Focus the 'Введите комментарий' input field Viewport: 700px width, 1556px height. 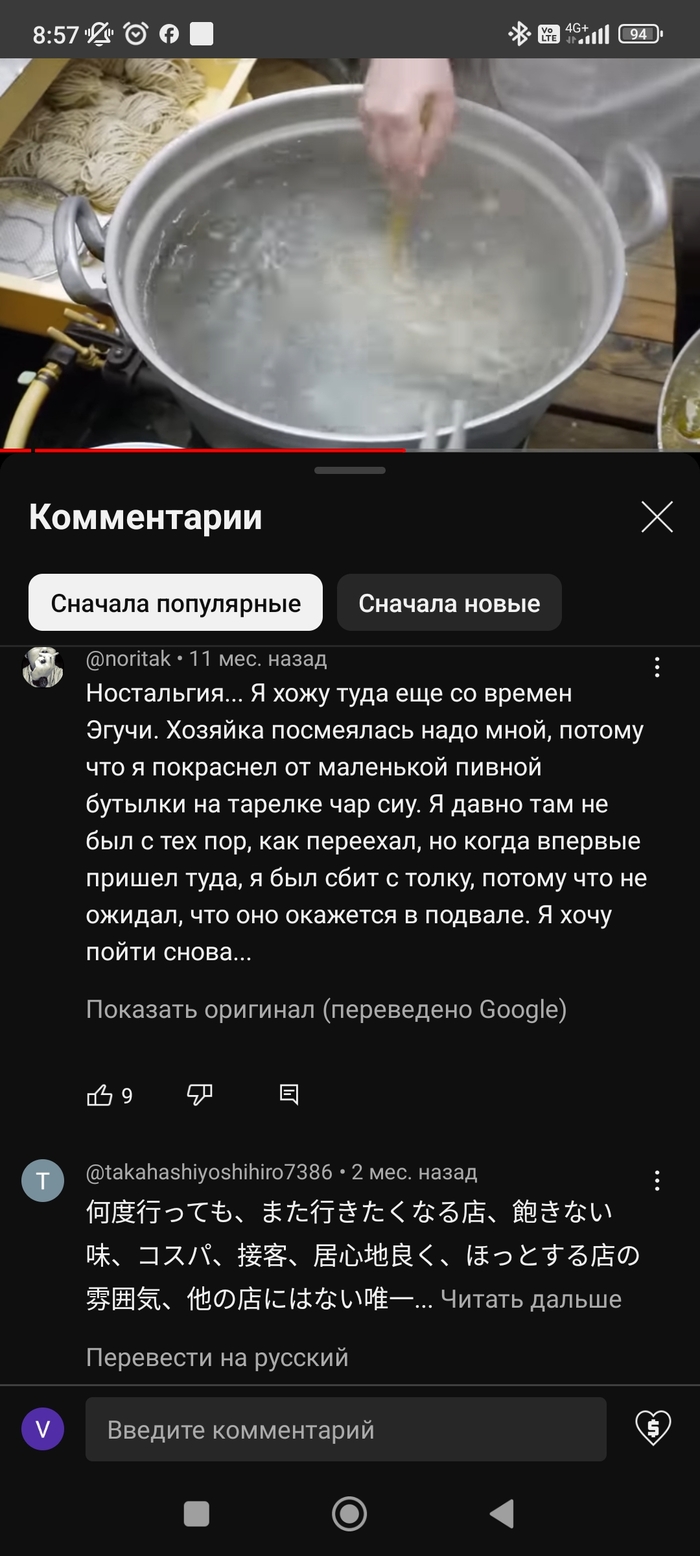tap(345, 1429)
